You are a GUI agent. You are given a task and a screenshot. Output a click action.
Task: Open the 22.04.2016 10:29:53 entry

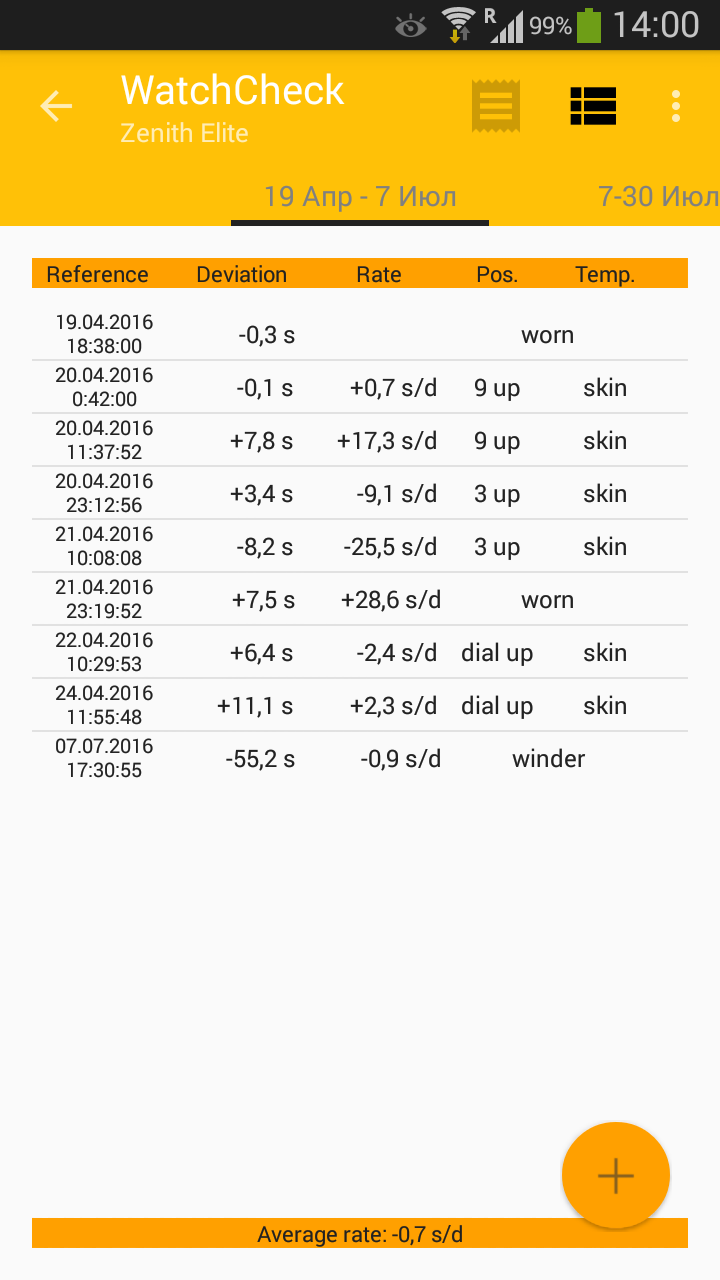click(x=360, y=653)
